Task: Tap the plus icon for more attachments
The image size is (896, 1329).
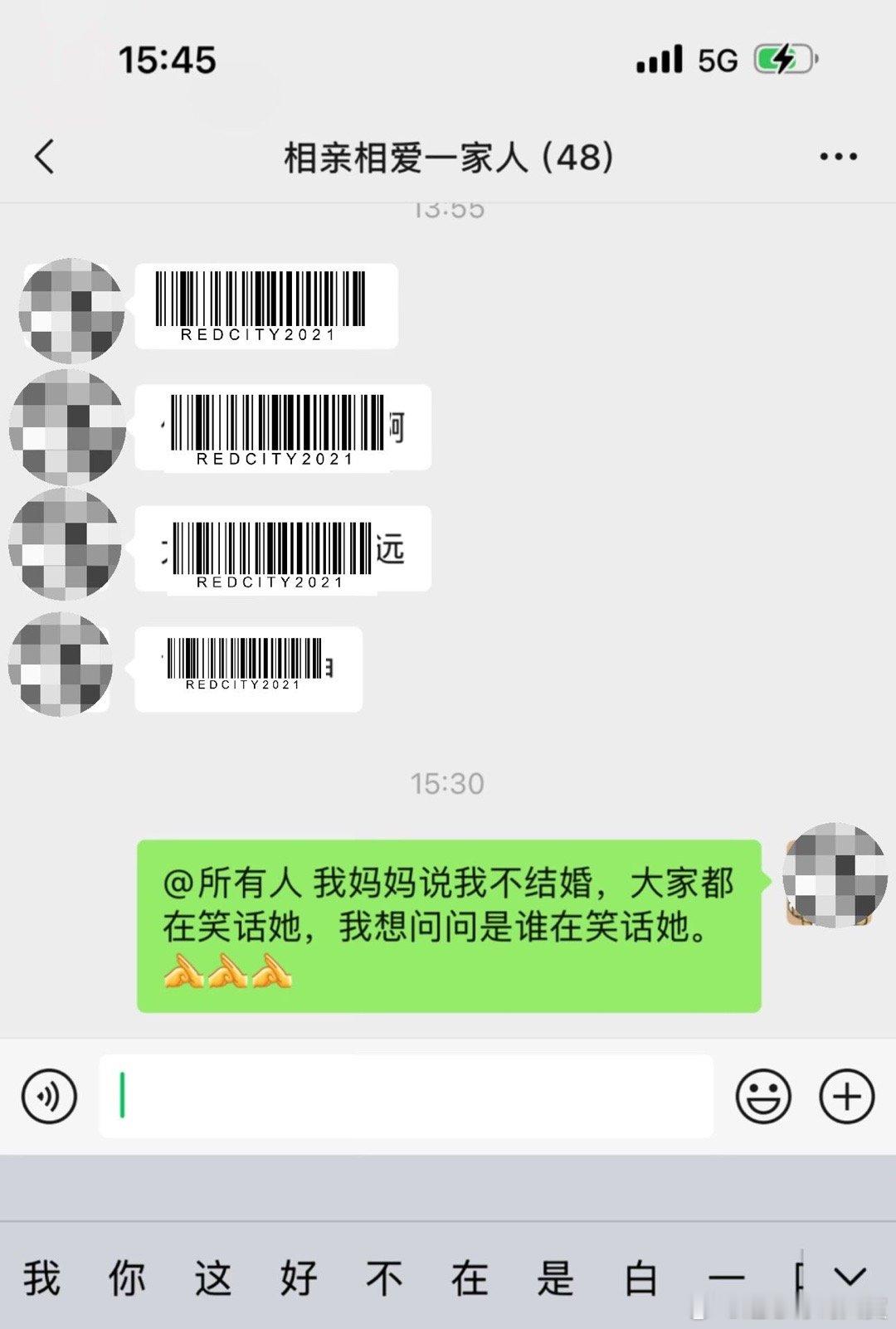Action: tap(846, 1095)
